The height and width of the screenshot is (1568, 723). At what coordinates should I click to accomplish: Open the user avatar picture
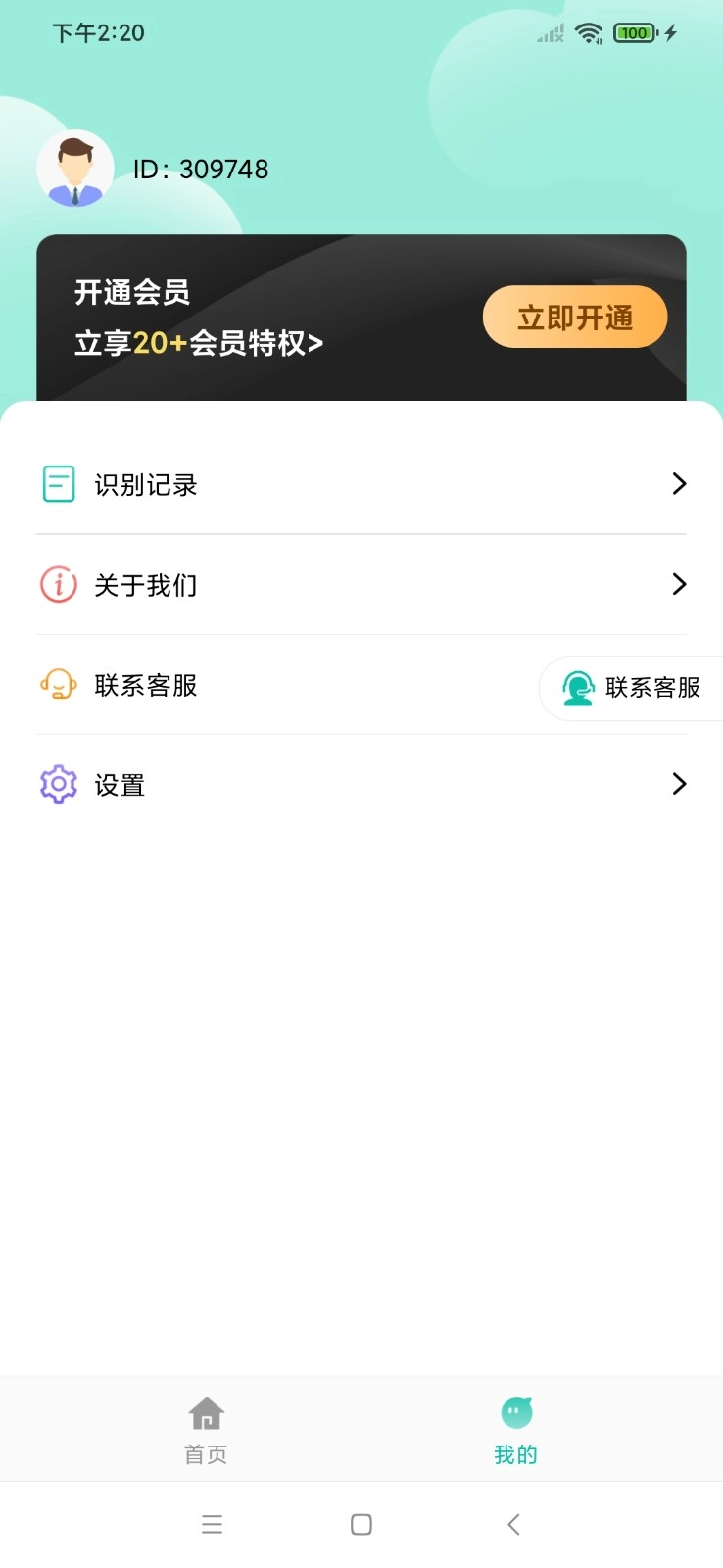point(77,168)
